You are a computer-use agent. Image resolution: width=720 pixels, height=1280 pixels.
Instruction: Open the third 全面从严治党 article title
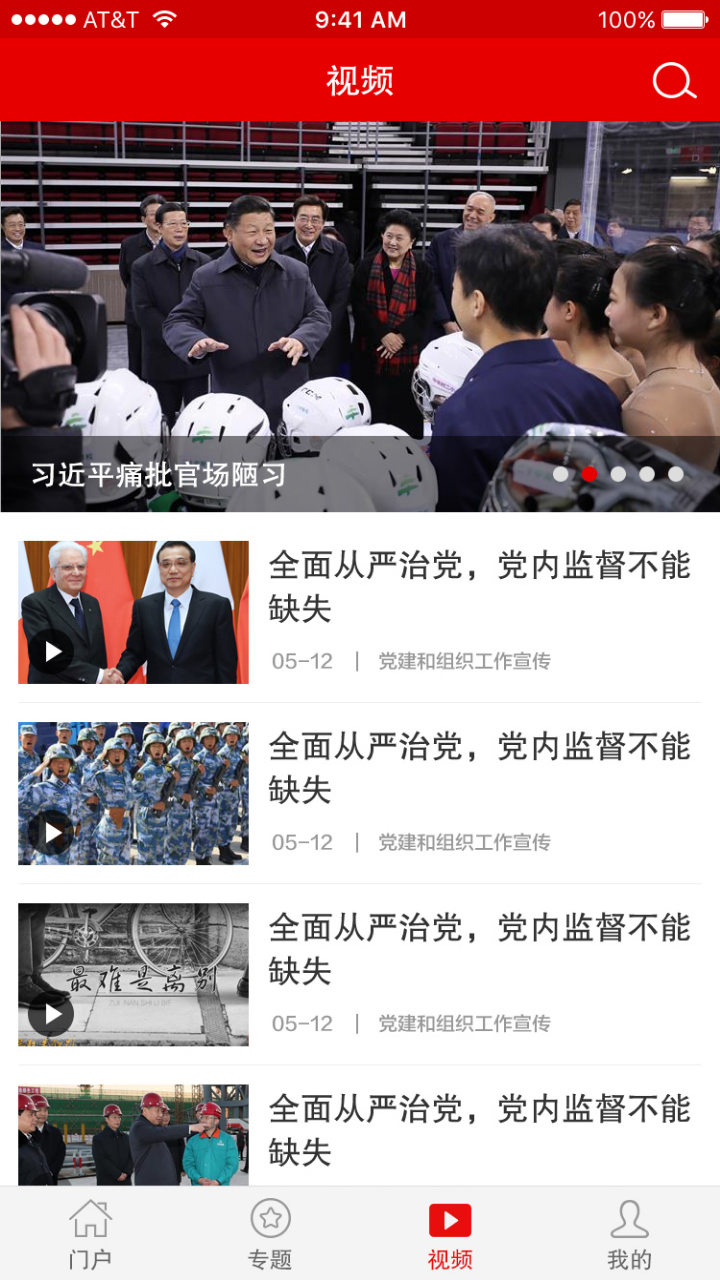pyautogui.click(x=478, y=950)
